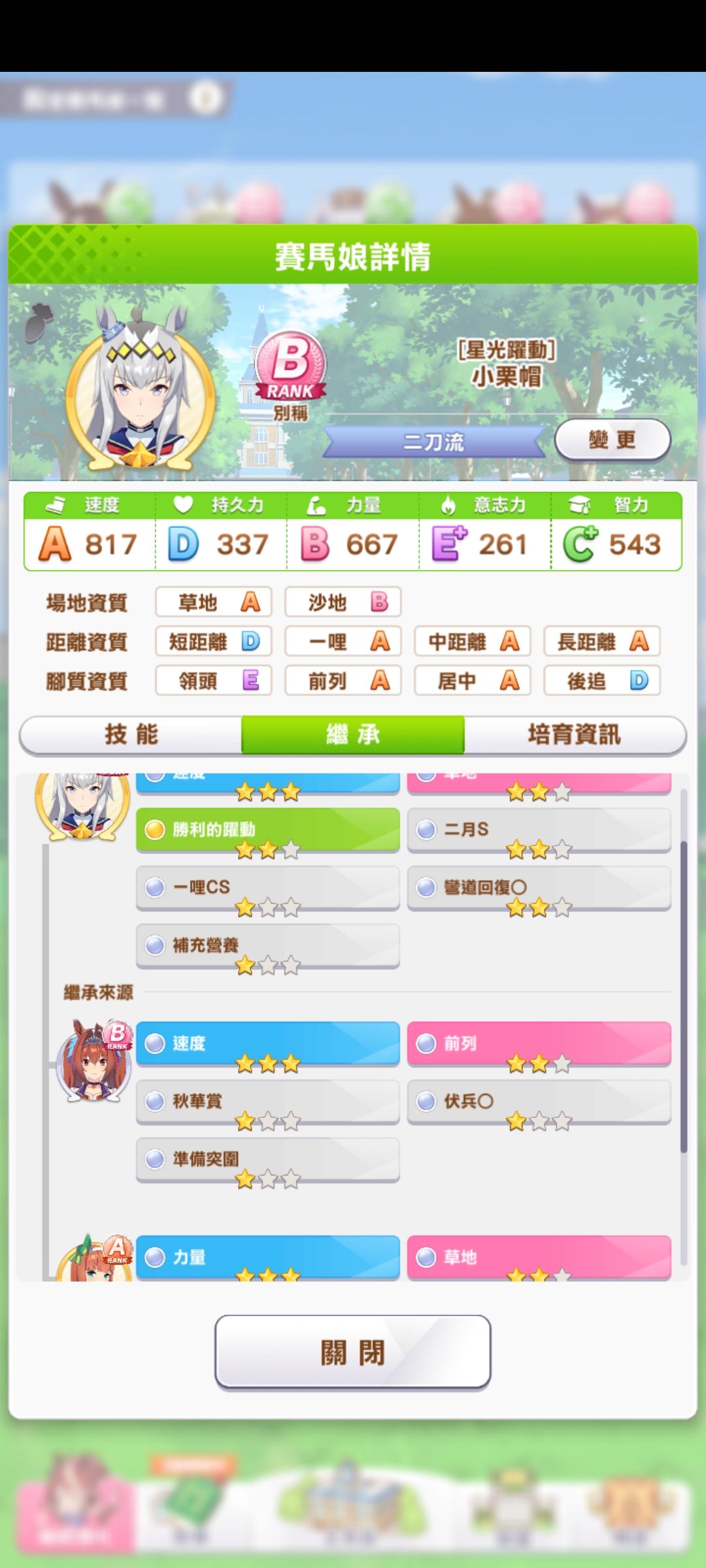Image resolution: width=706 pixels, height=1568 pixels.
Task: Select the blue 力量 factor
Action: click(267, 1257)
